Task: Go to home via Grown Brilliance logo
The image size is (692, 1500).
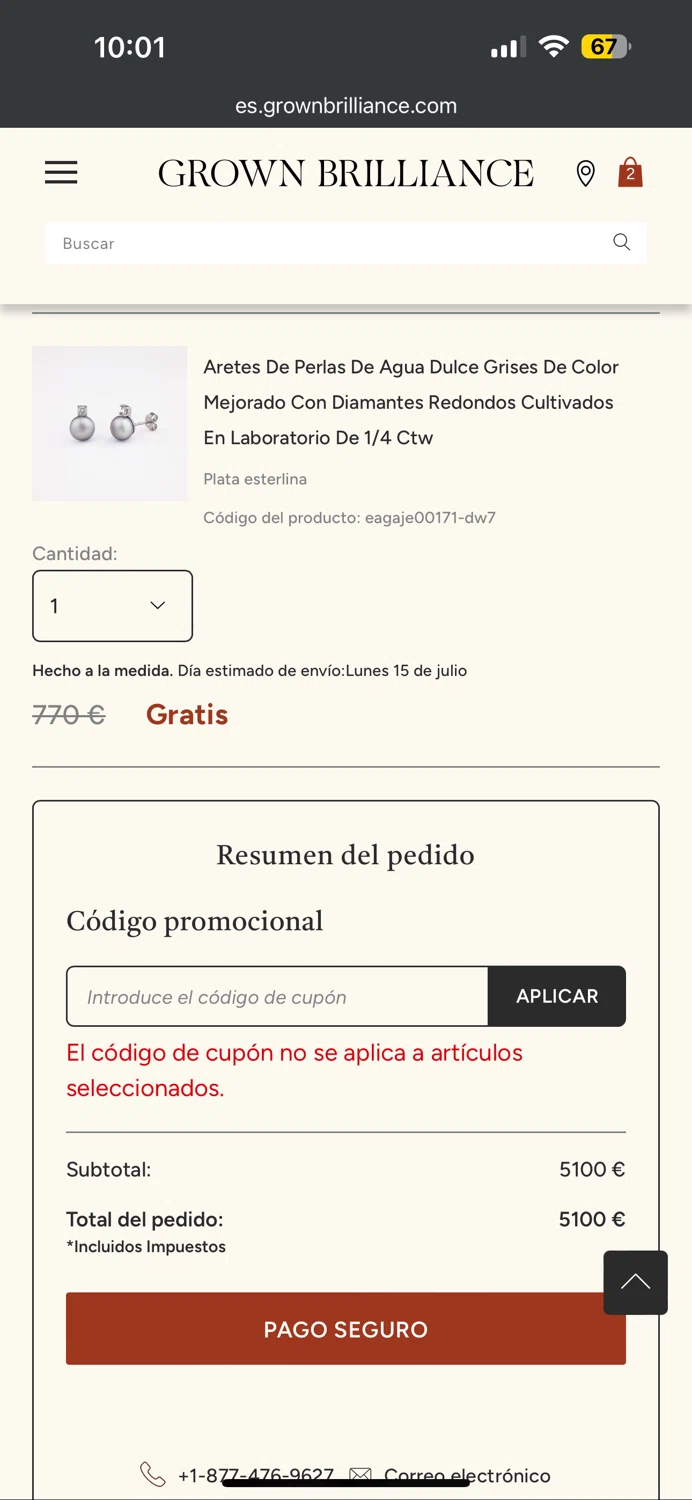Action: tap(346, 173)
